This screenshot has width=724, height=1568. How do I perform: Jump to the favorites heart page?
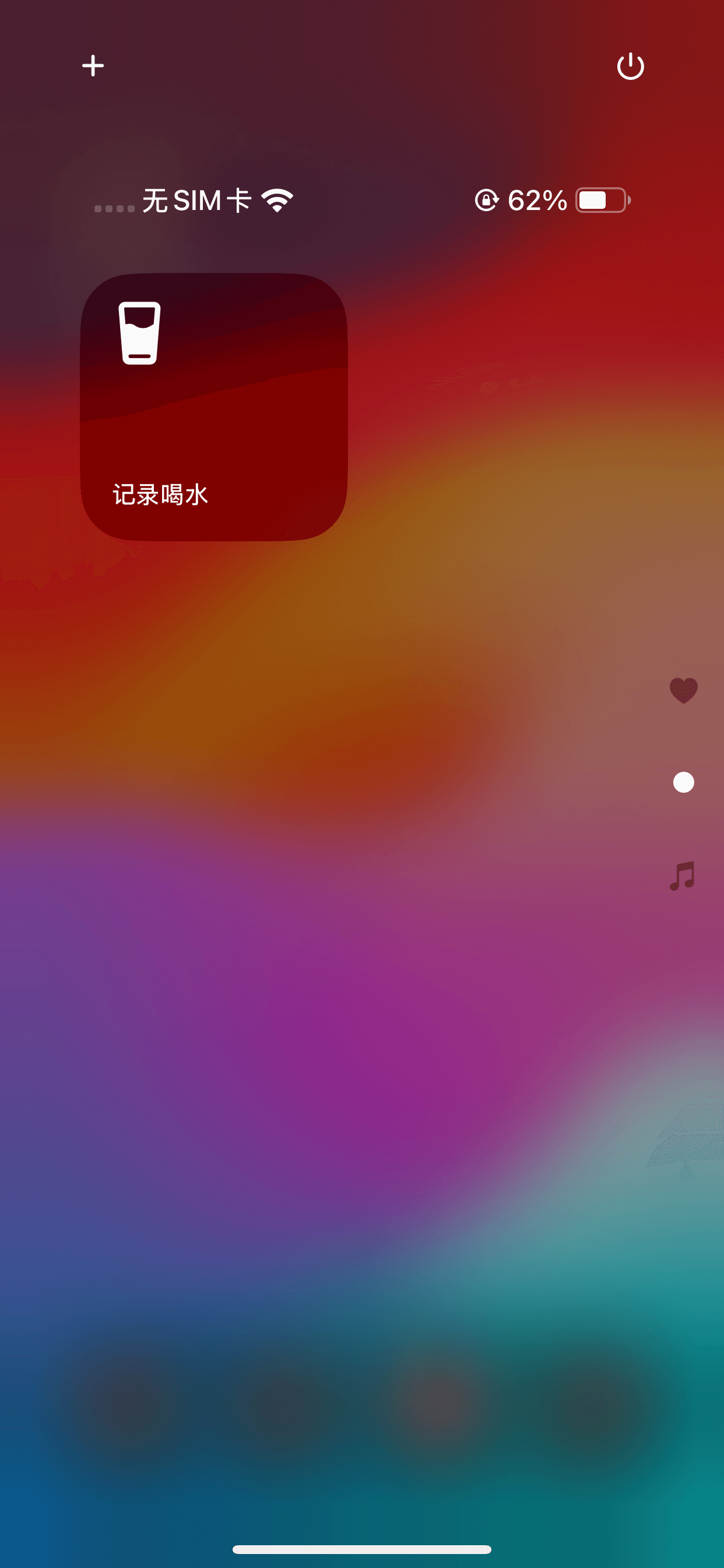(683, 690)
